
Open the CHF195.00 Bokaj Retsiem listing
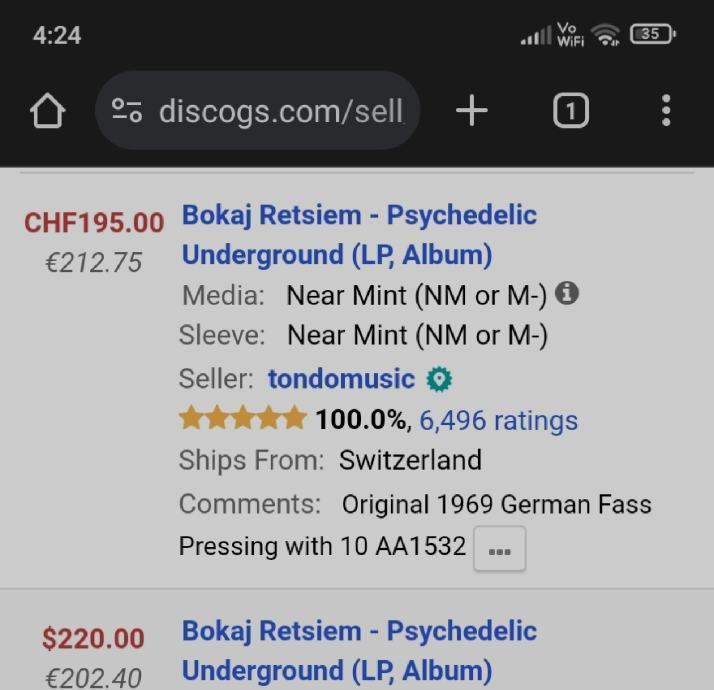coord(358,234)
